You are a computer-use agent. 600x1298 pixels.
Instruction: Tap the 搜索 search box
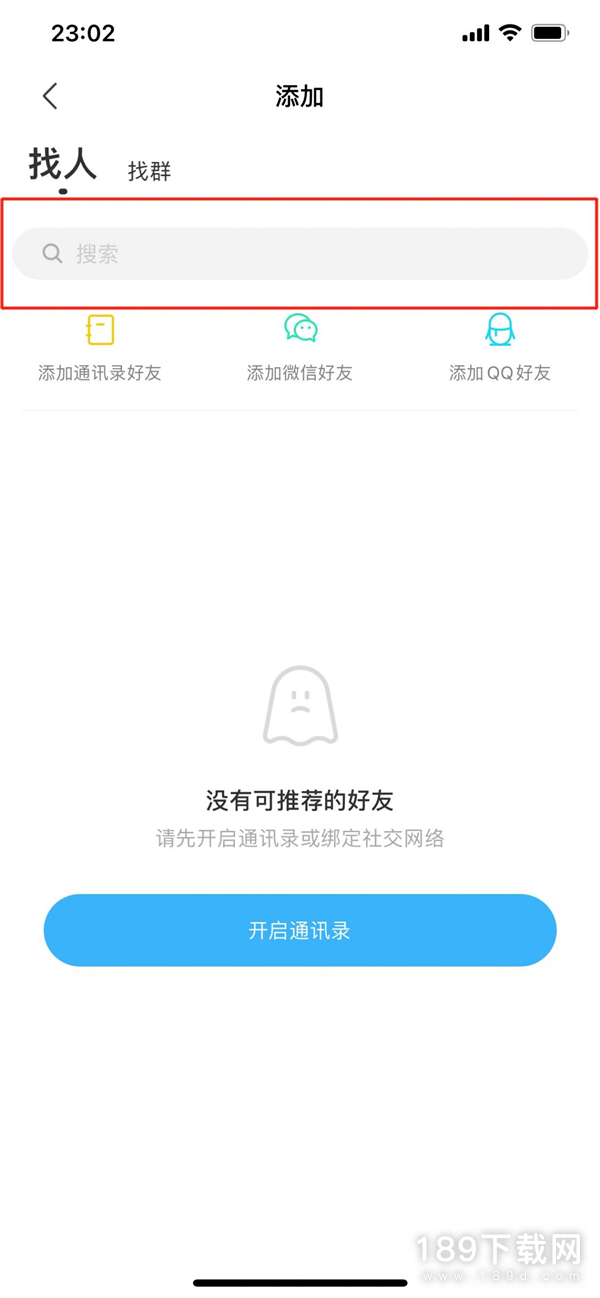(300, 254)
